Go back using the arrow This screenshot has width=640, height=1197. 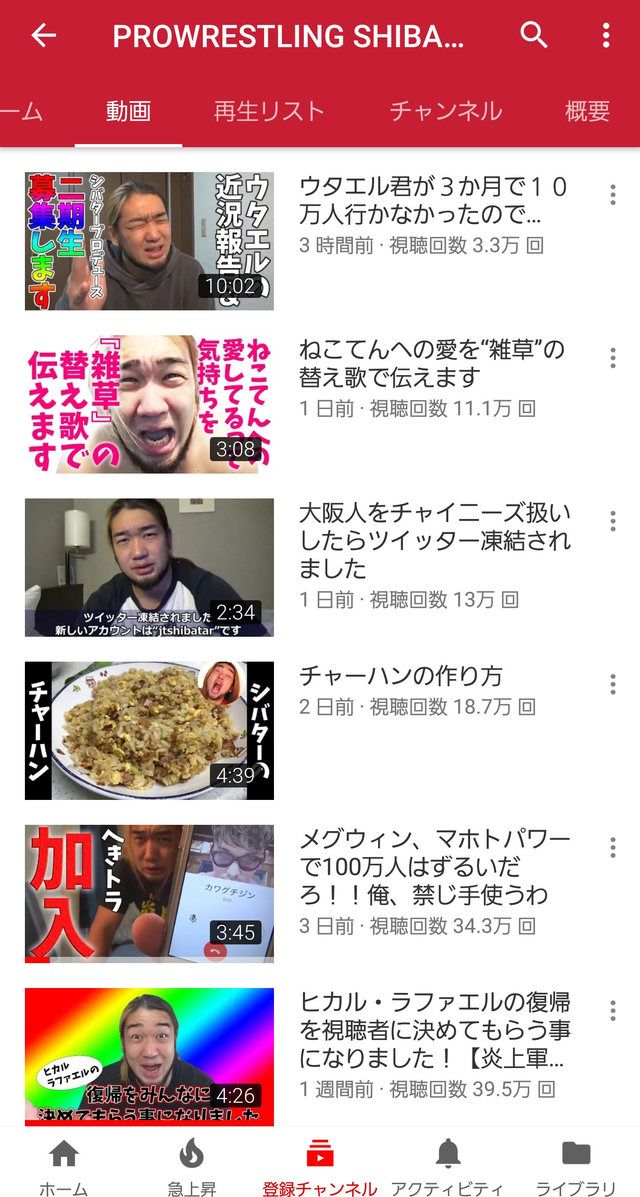43,36
